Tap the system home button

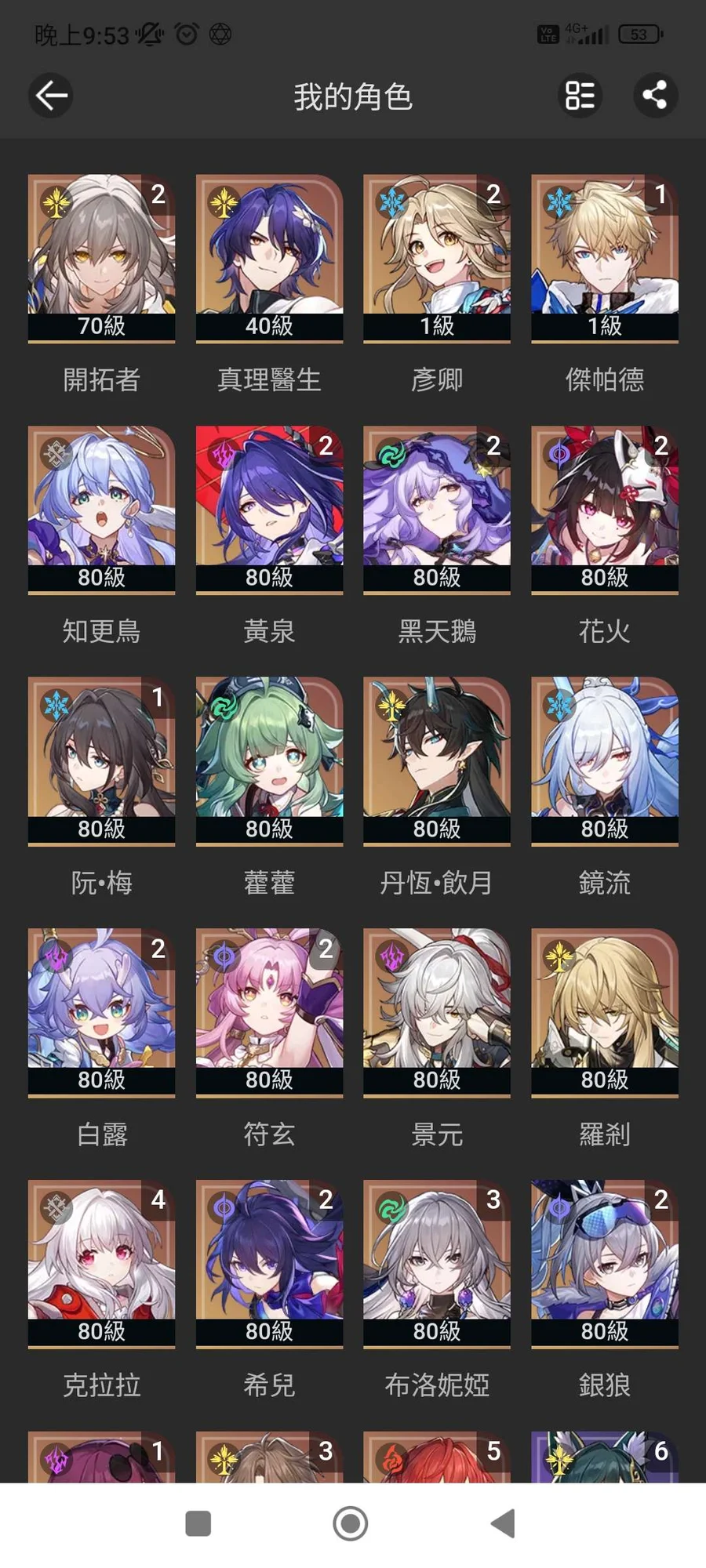point(351,1523)
